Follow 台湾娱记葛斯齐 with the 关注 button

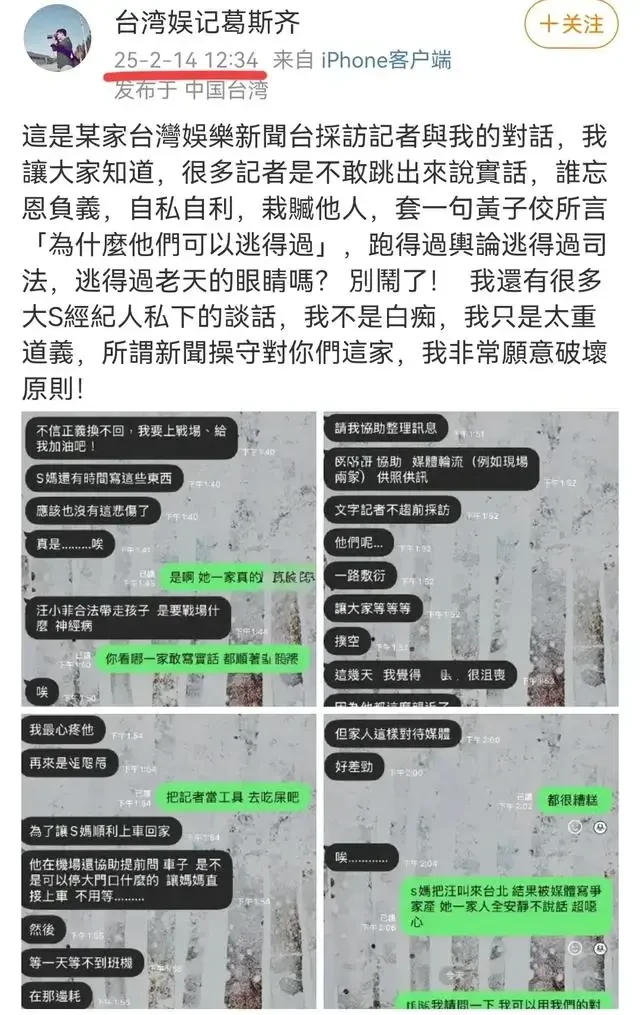click(572, 23)
